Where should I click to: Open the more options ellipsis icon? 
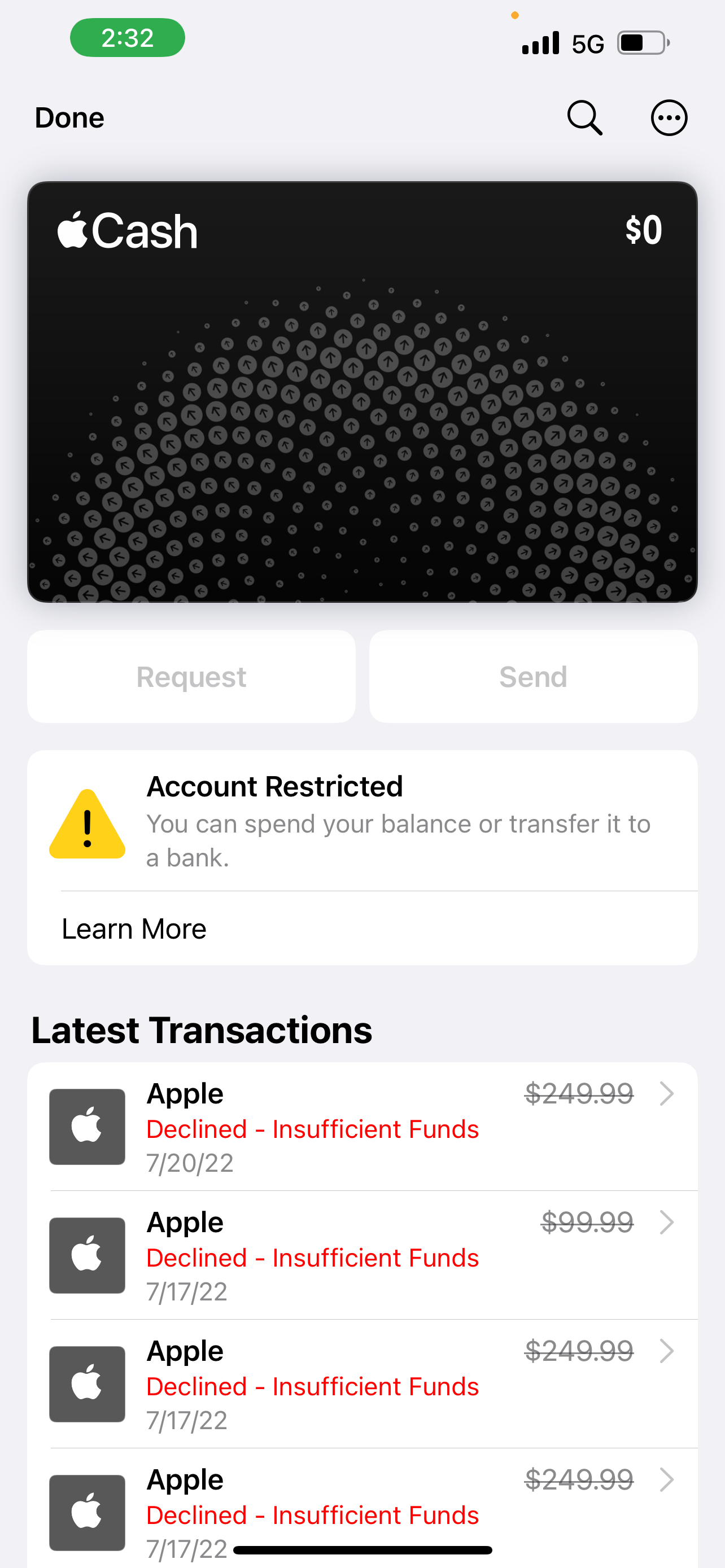point(669,117)
